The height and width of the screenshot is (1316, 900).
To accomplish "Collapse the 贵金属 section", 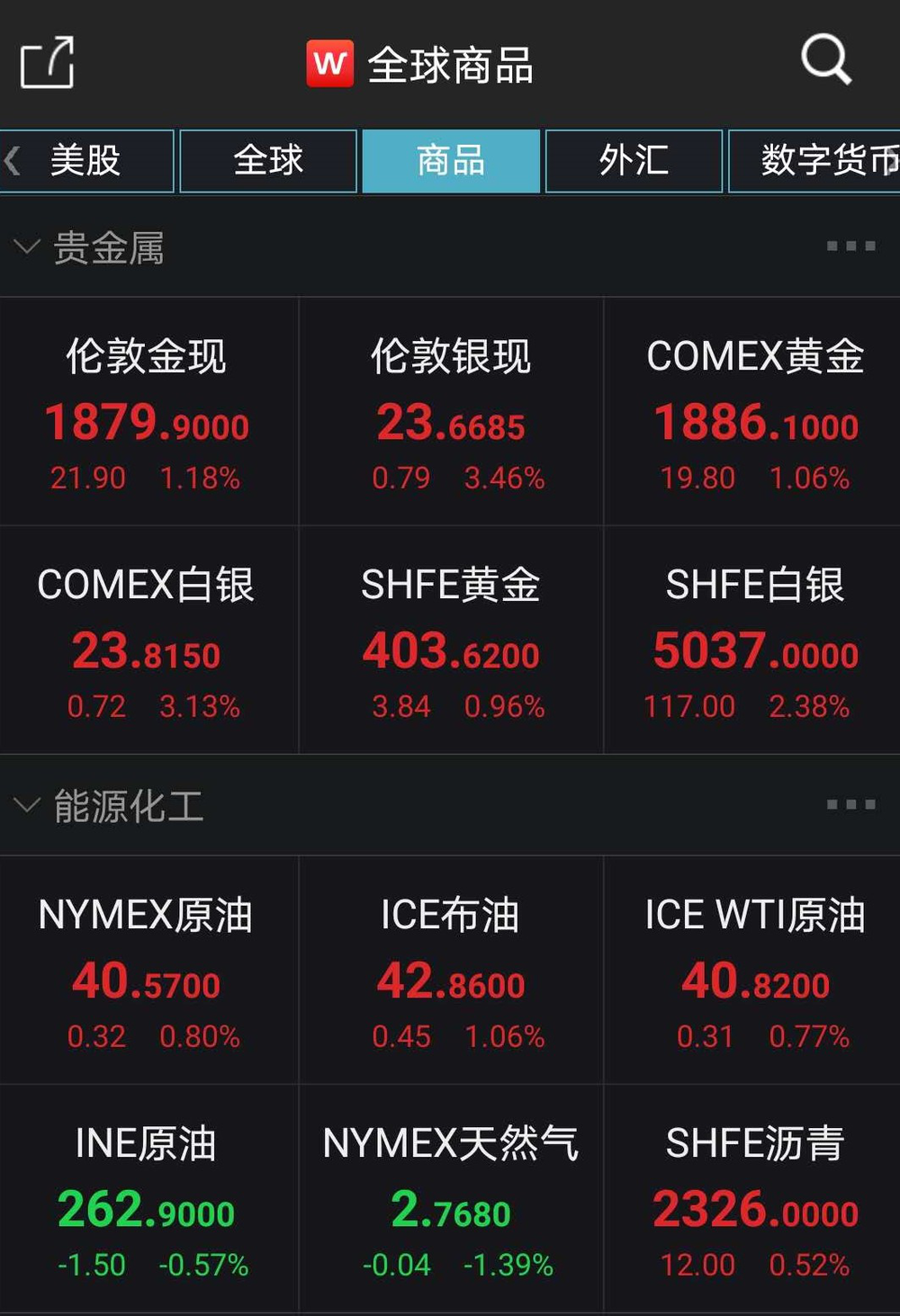I will click(27, 247).
